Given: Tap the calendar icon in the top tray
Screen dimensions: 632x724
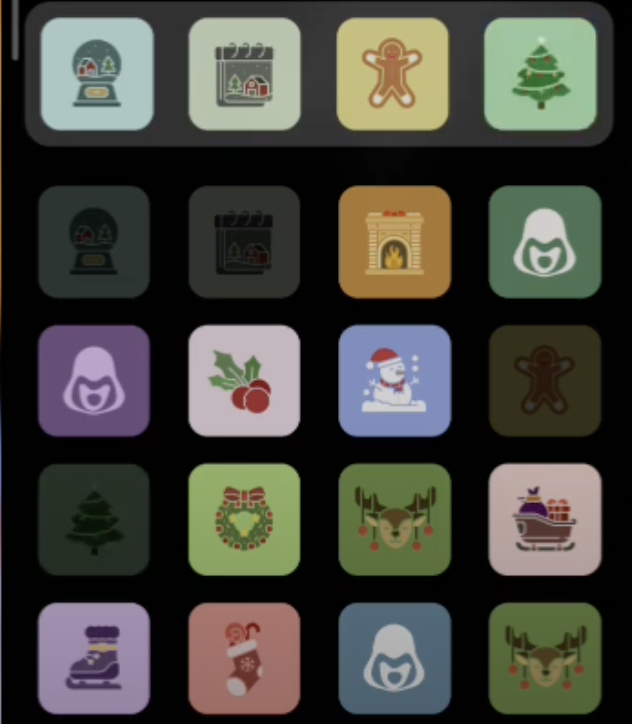Looking at the screenshot, I should 244,74.
